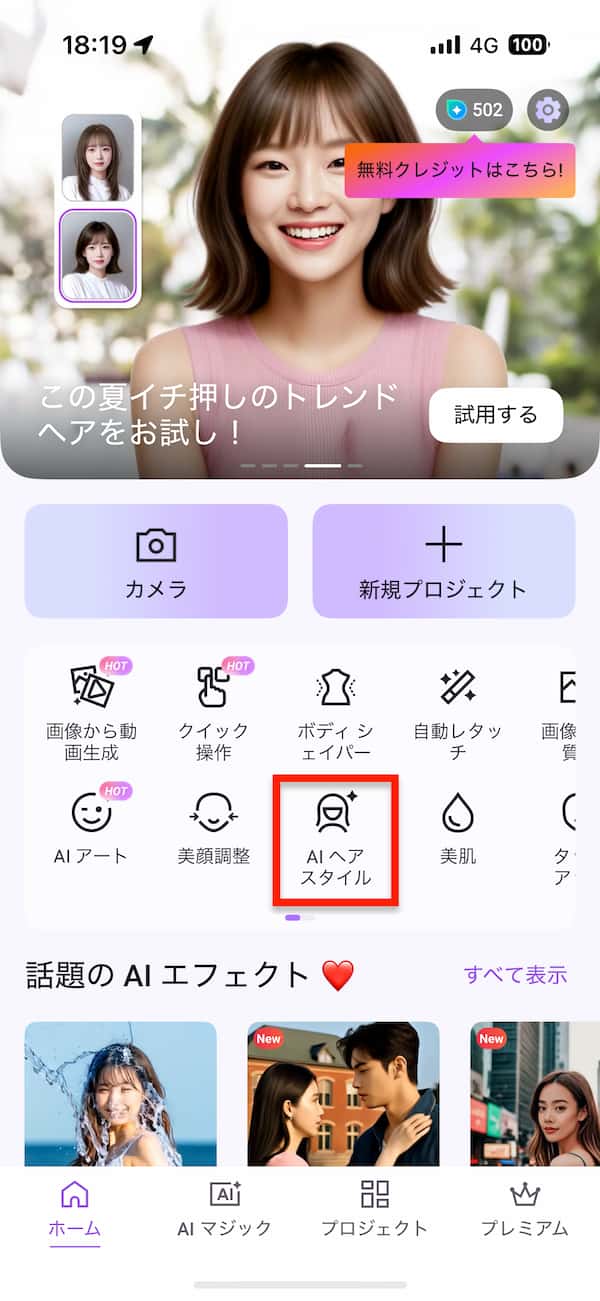Image resolution: width=600 pixels, height=1301 pixels.
Task: Tap すべて表示 link
Action: pos(515,974)
